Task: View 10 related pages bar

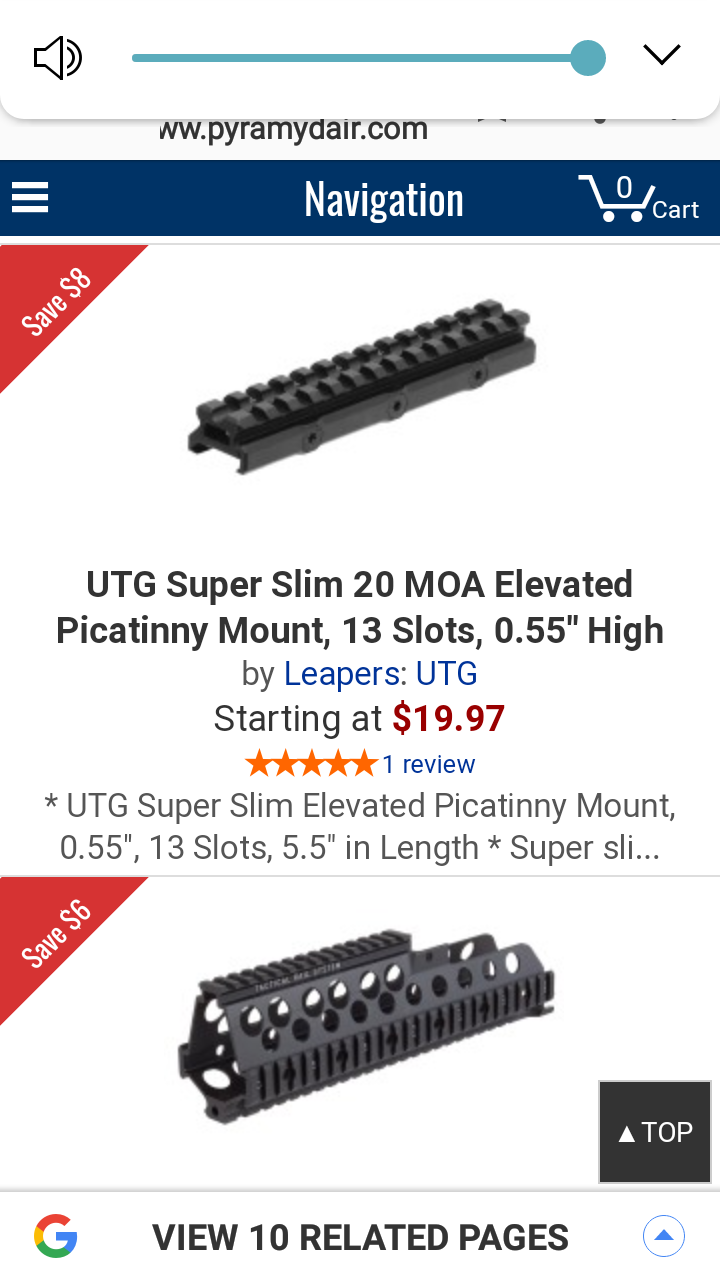Action: (360, 1238)
